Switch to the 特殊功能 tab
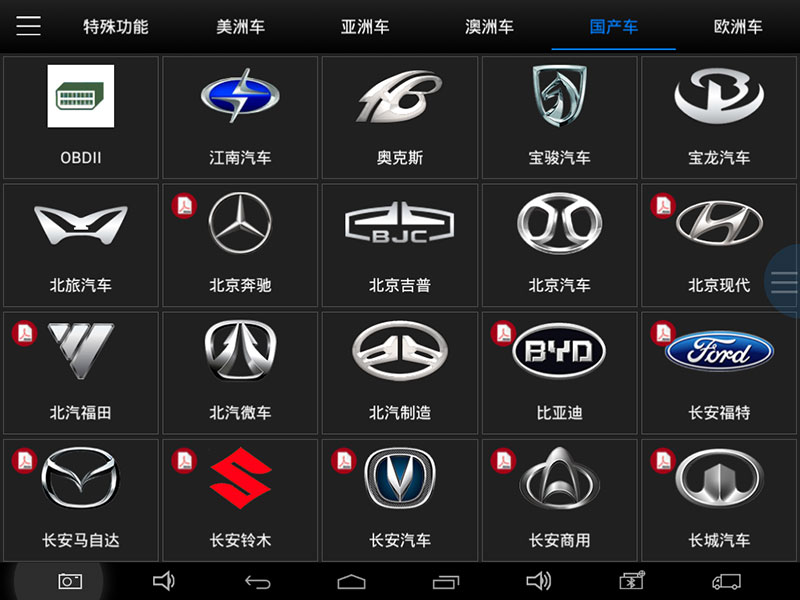 116,27
